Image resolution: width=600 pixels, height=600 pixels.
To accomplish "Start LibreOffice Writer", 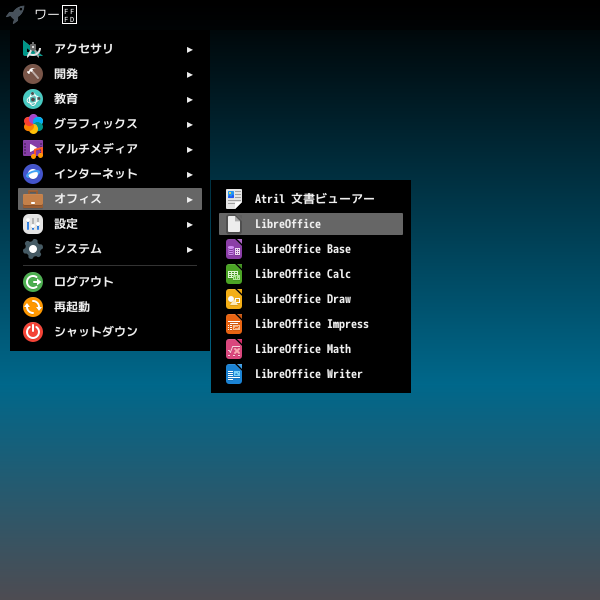I will 311,374.
